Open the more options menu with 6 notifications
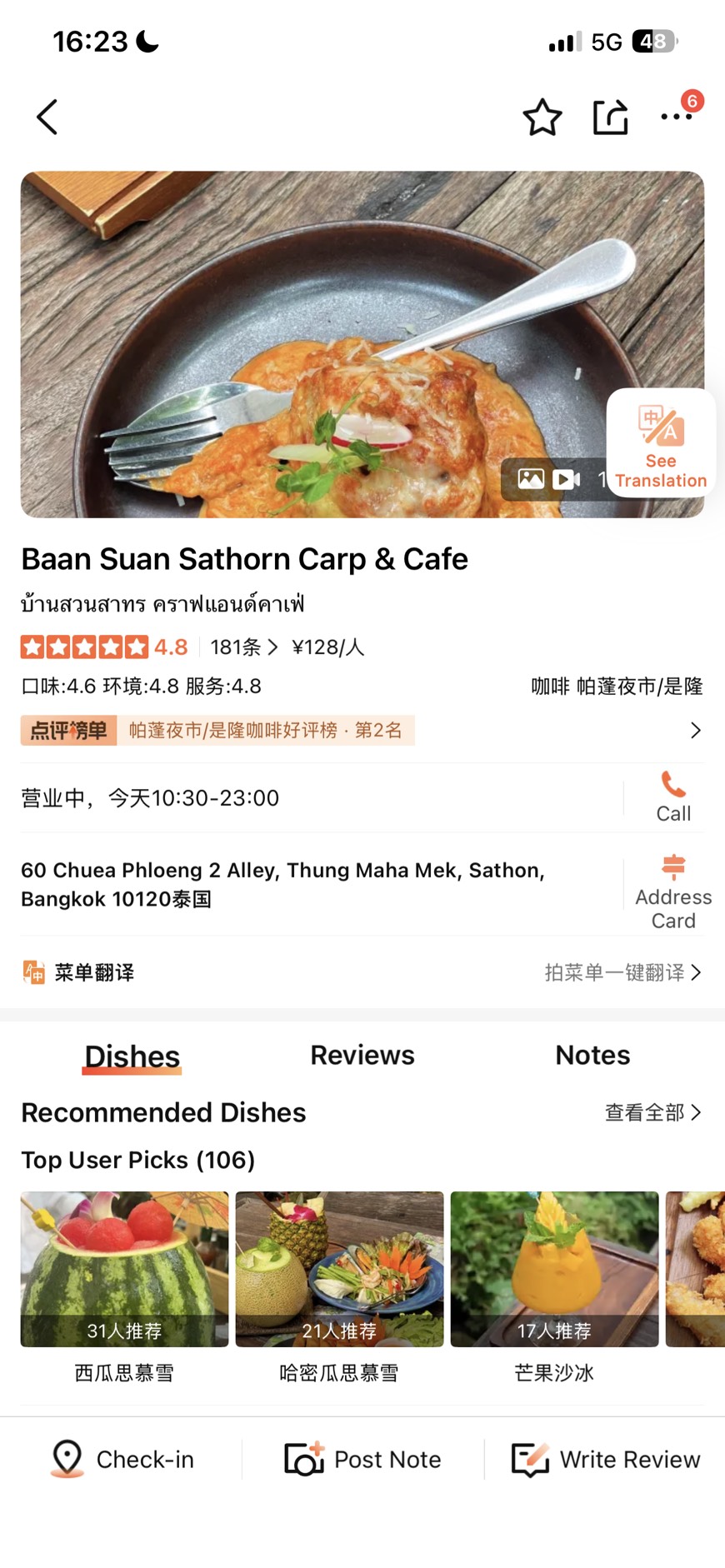725x1568 pixels. (677, 118)
